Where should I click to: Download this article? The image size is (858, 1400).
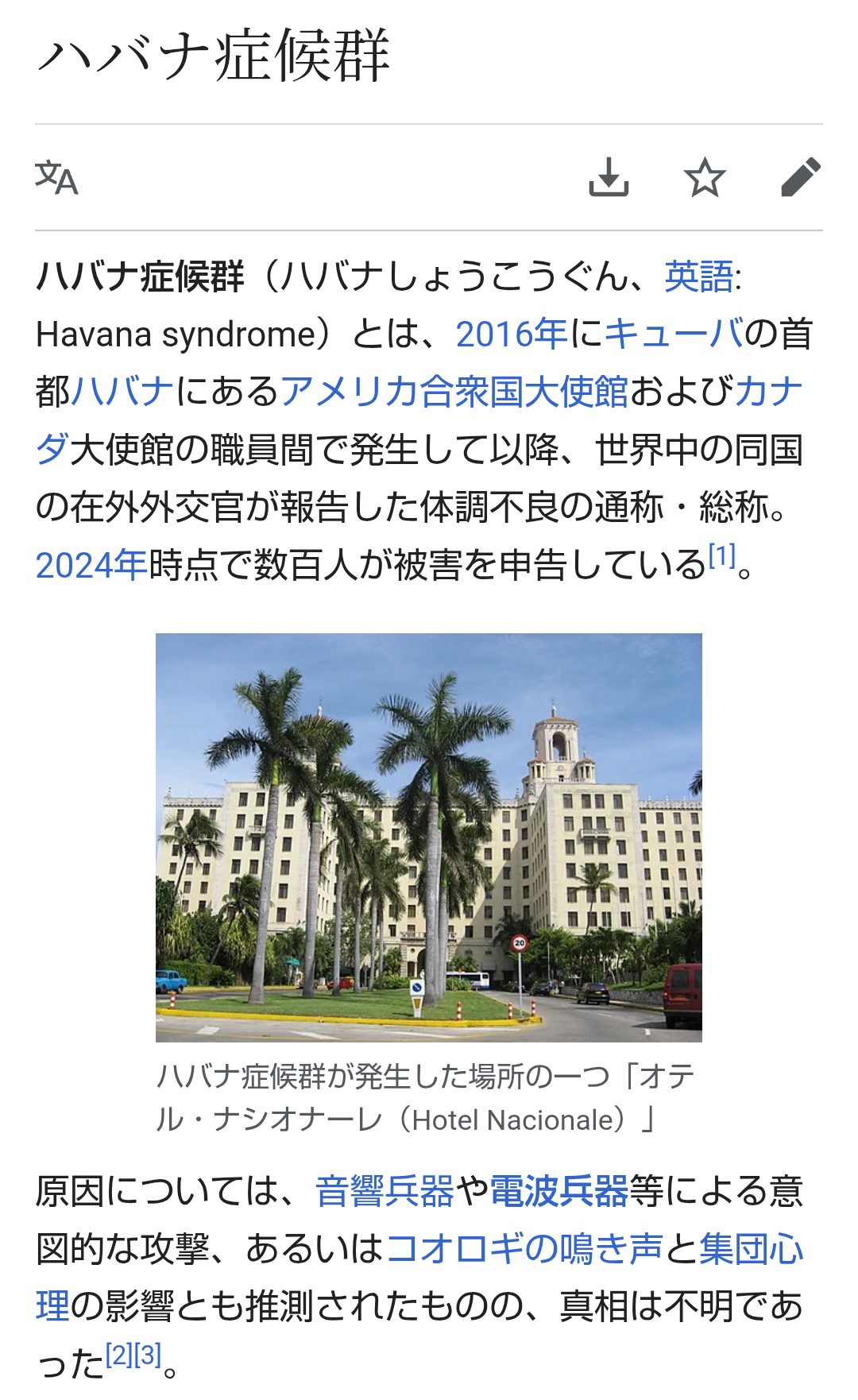609,177
